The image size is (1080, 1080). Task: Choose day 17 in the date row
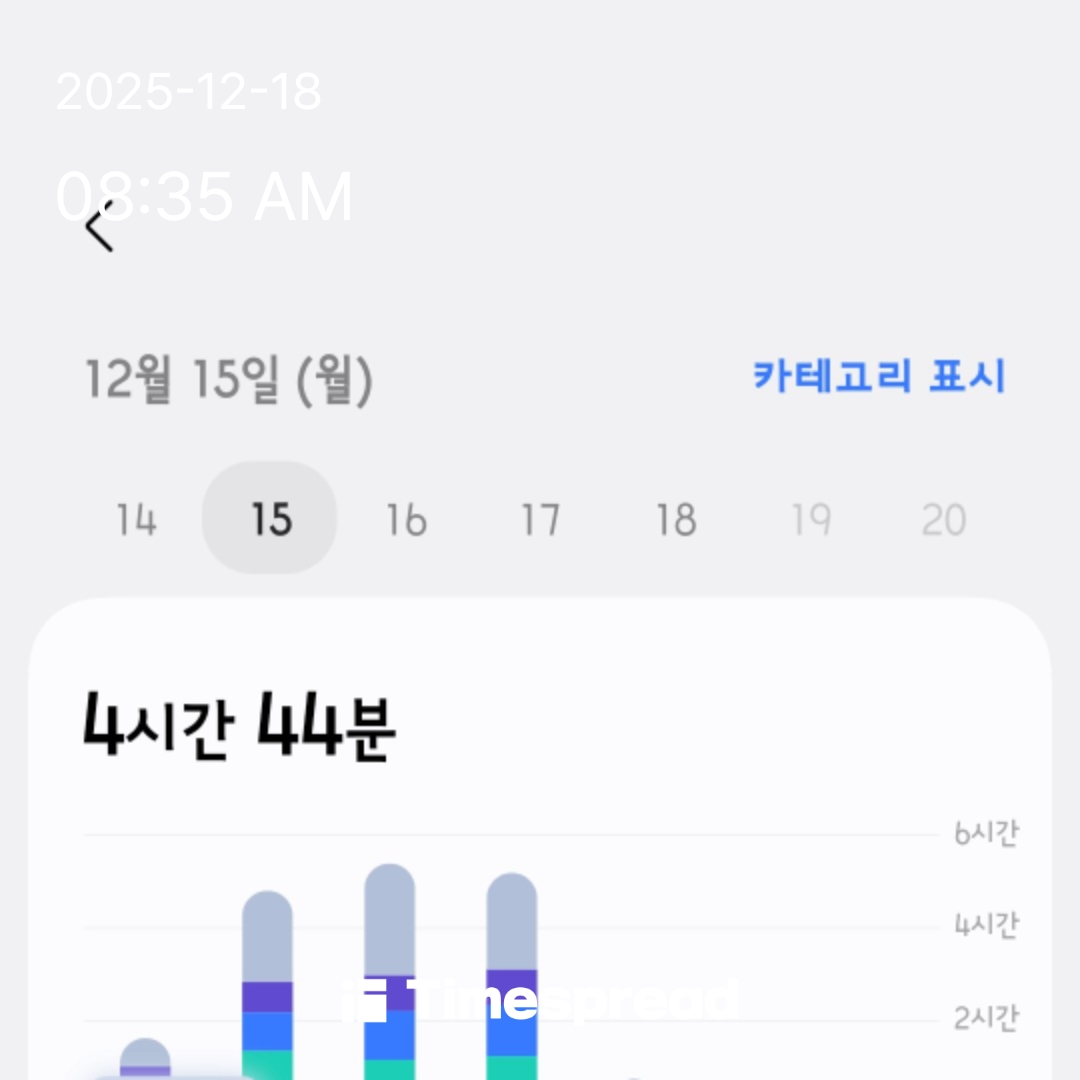(540, 520)
